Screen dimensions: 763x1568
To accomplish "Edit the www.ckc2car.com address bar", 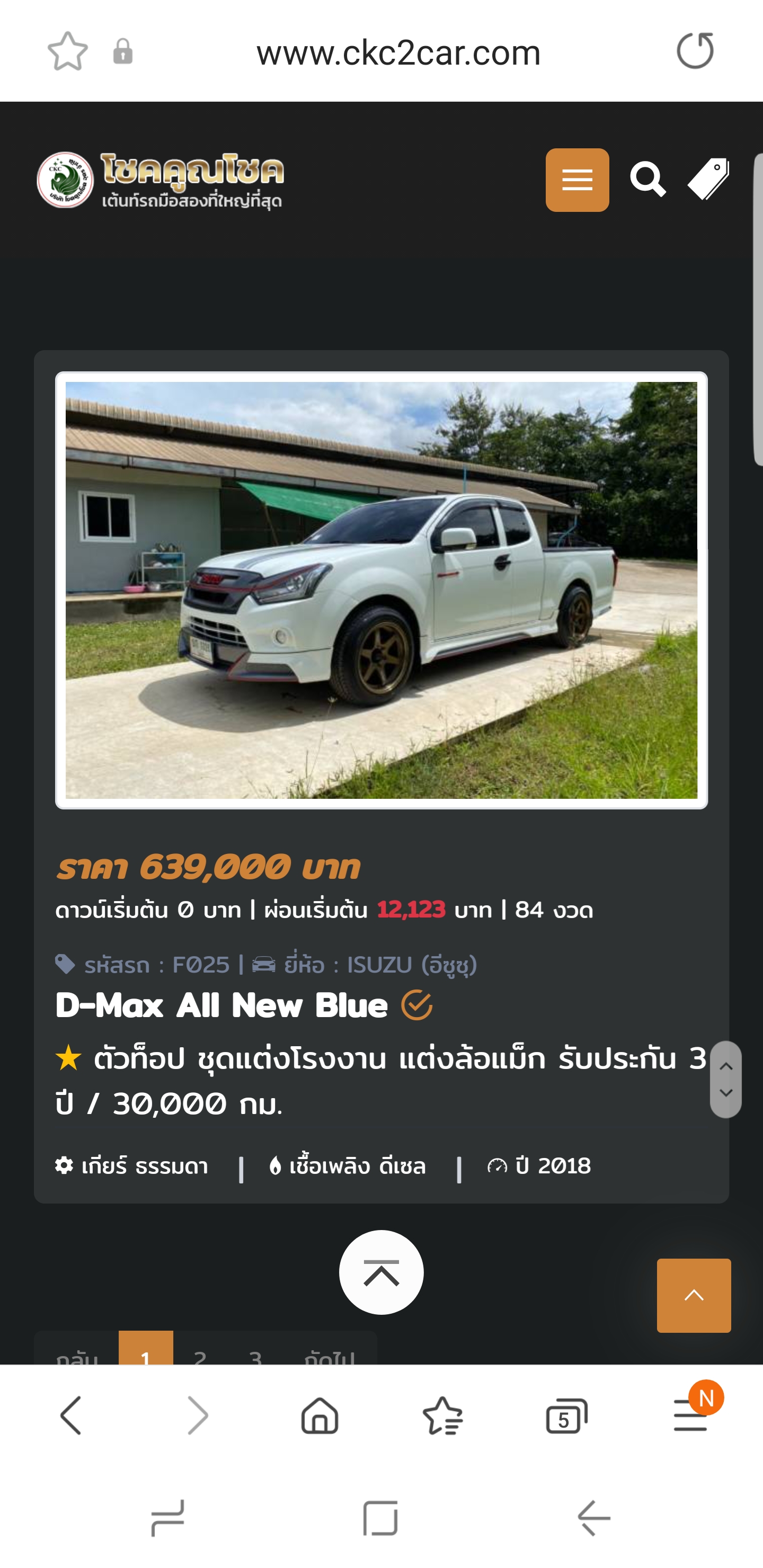I will point(398,52).
